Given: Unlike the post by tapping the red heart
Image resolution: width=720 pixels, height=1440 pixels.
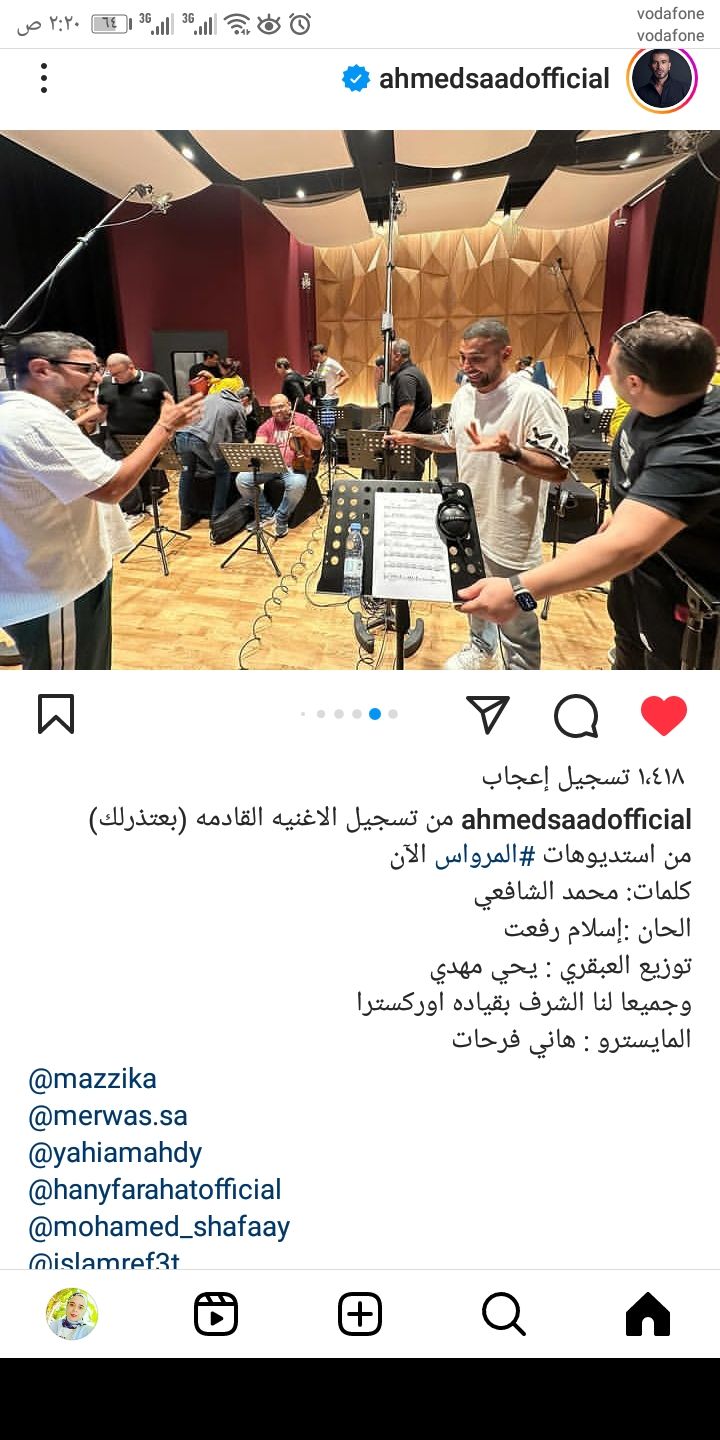Looking at the screenshot, I should [663, 712].
